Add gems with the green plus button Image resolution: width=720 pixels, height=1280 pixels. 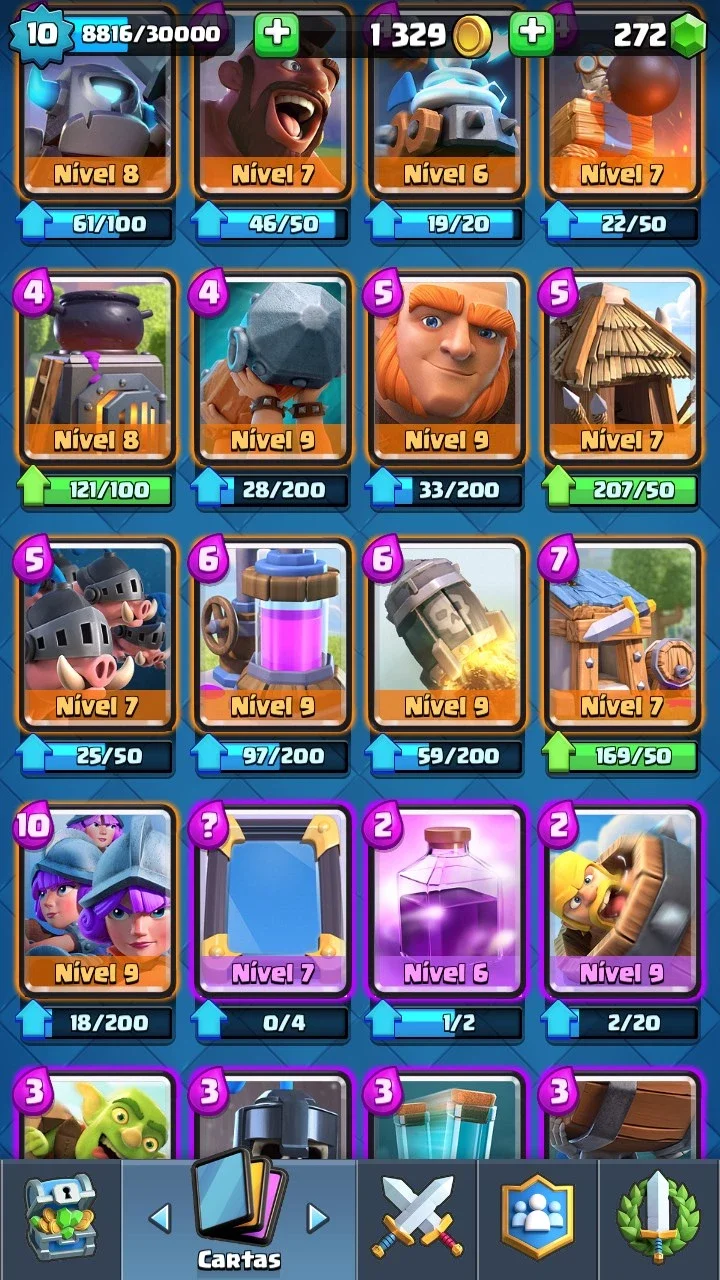[x=532, y=35]
